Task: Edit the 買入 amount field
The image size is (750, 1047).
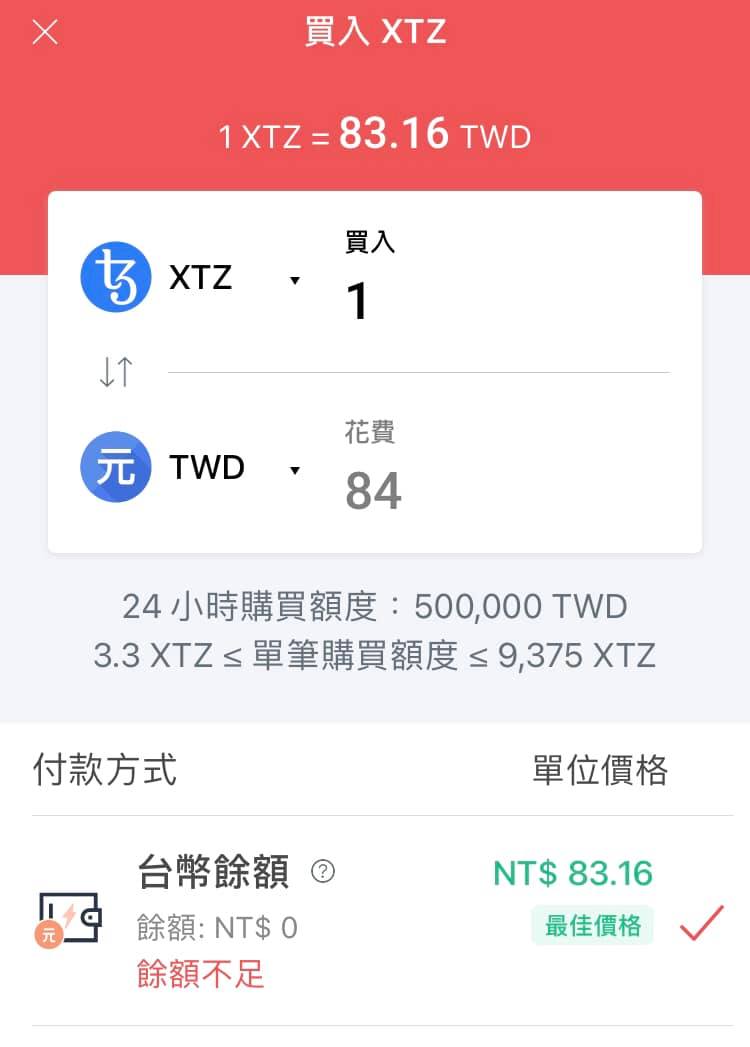Action: tap(500, 300)
